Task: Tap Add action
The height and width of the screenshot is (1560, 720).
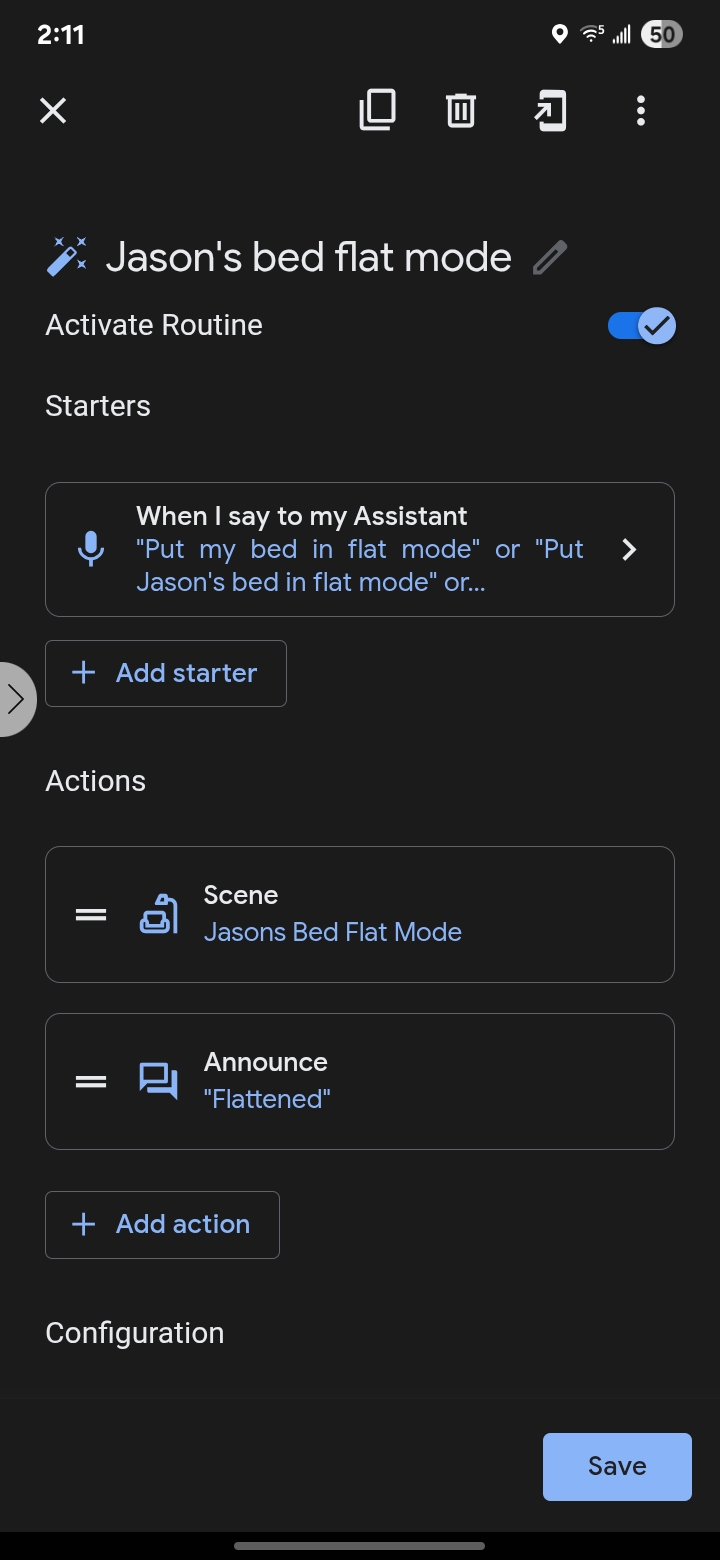Action: (162, 1225)
